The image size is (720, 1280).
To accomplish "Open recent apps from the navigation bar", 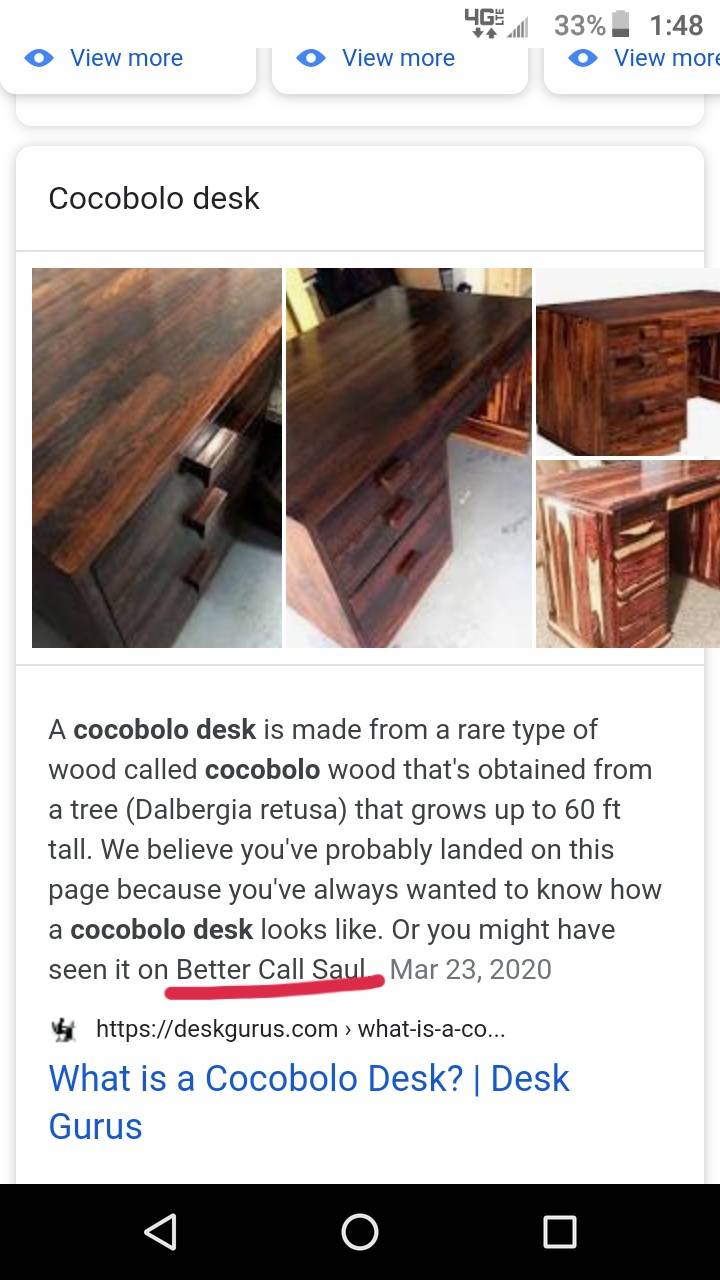I will (x=560, y=1232).
